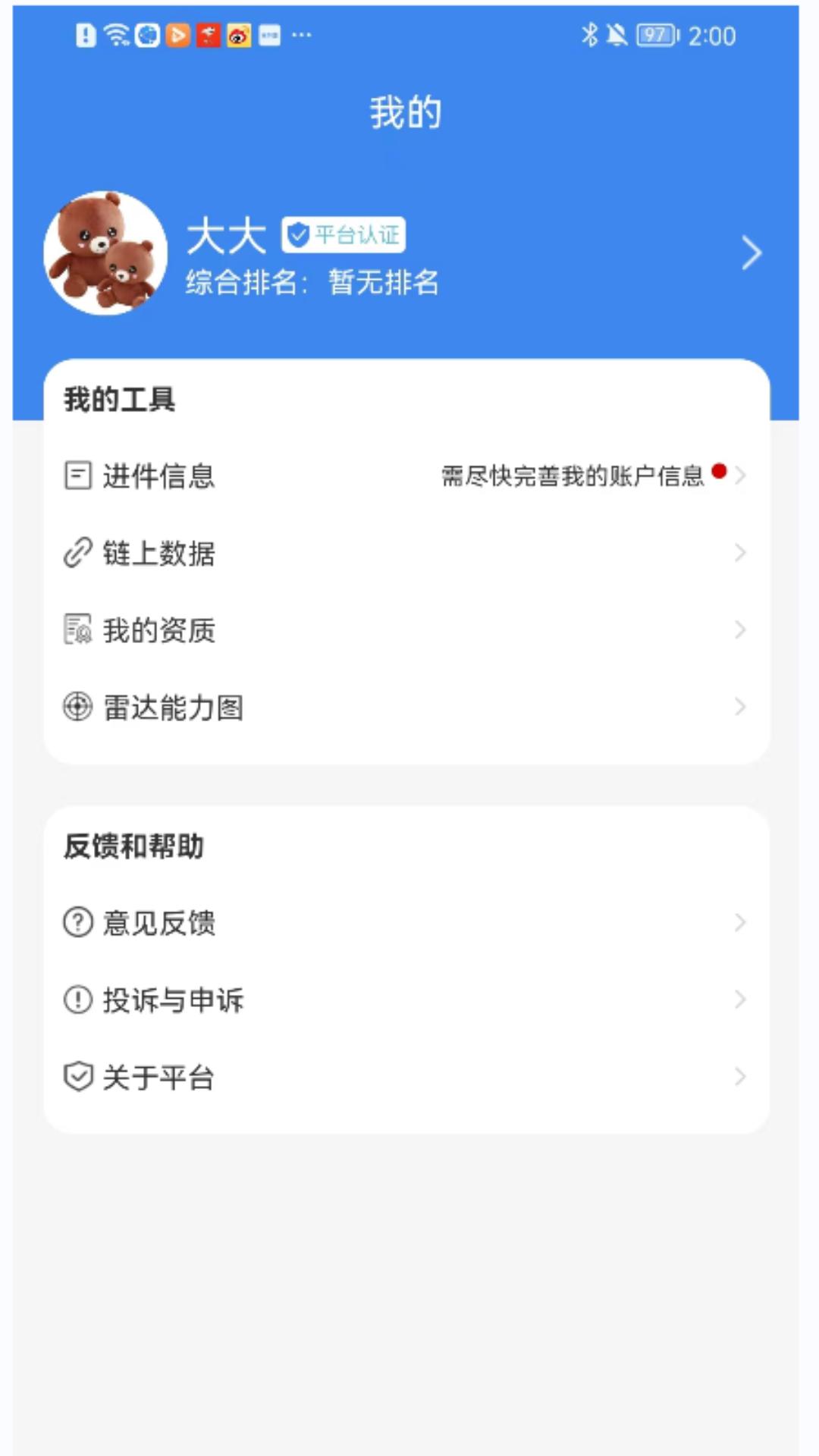The image size is (819, 1456).
Task: Tap the 97 battery indicator
Action: [x=657, y=33]
